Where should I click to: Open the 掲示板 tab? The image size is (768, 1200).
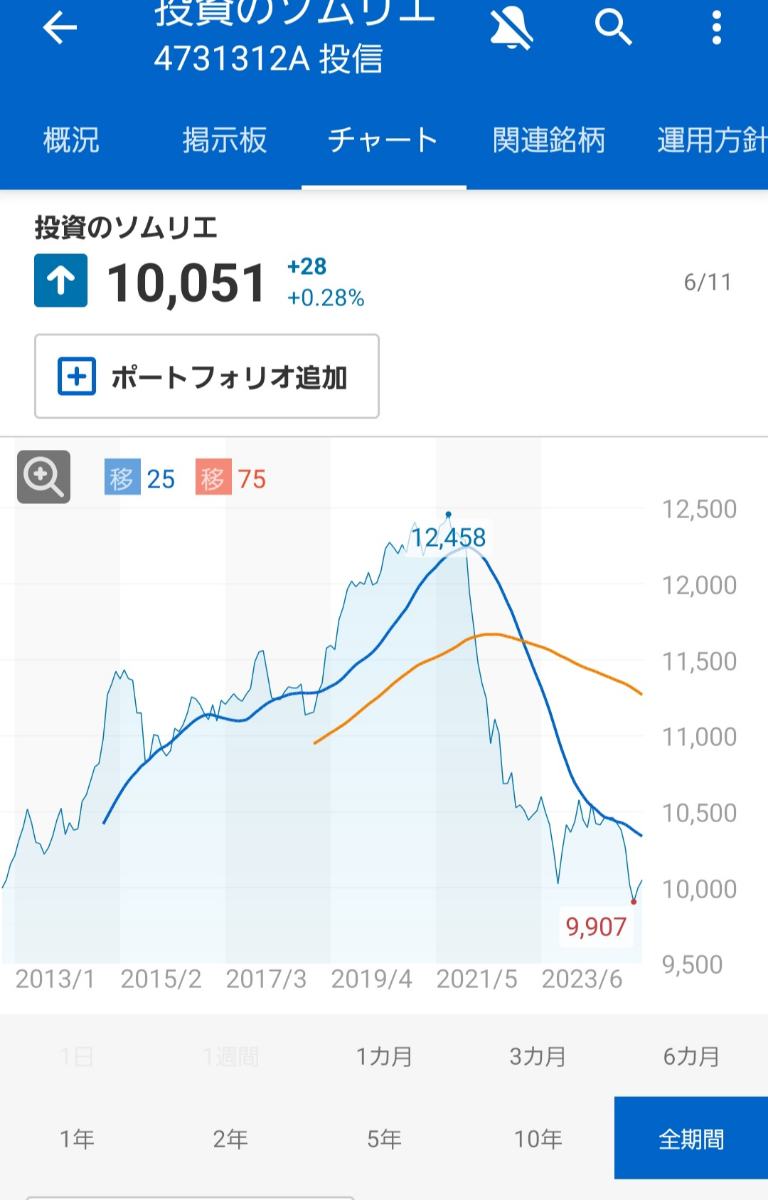click(224, 140)
